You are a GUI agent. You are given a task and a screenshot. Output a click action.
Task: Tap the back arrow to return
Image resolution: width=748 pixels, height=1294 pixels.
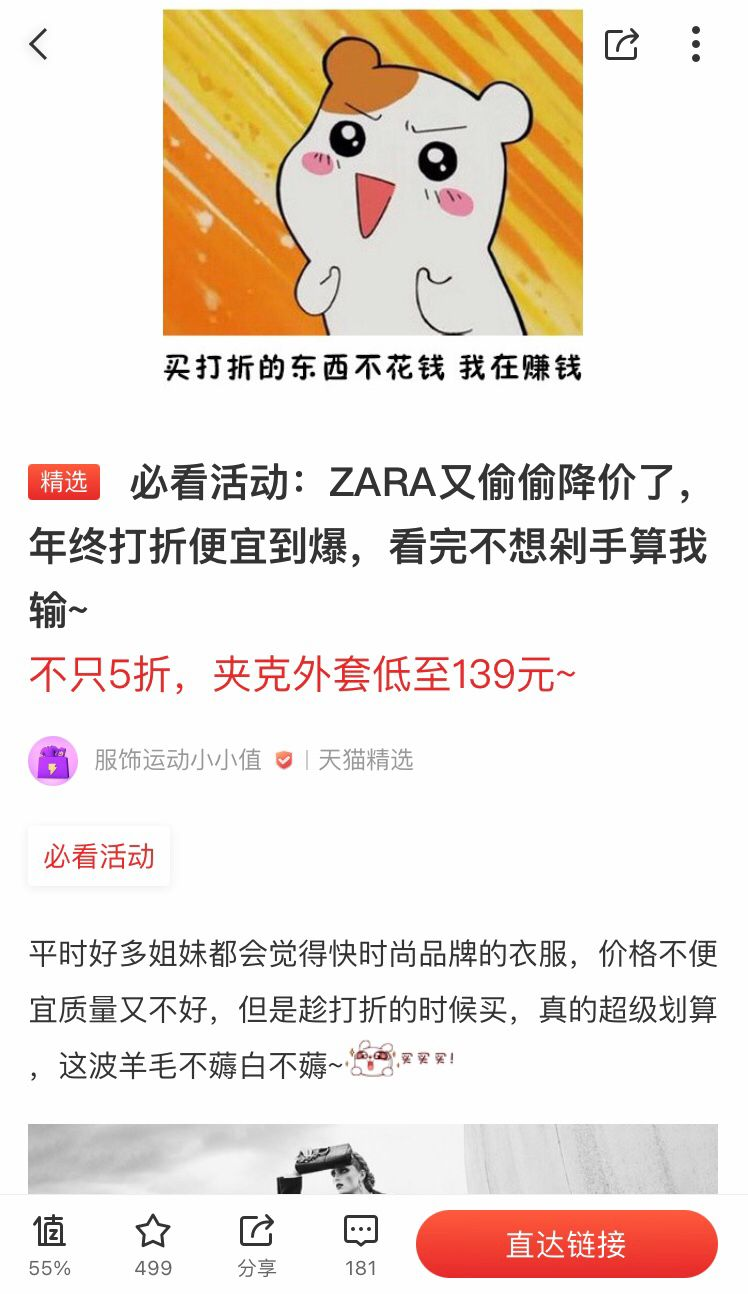pos(38,45)
